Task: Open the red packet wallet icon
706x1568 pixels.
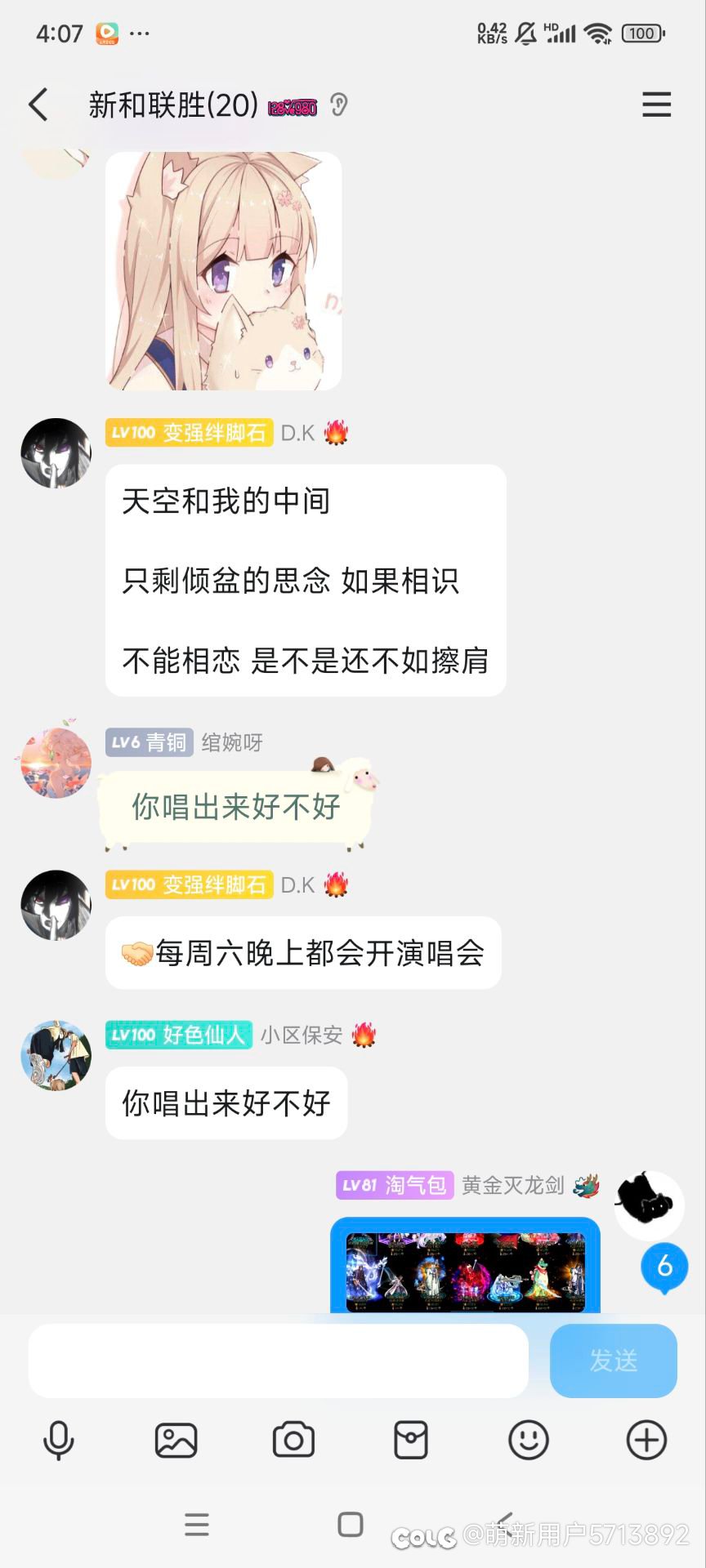Action: (x=411, y=1441)
